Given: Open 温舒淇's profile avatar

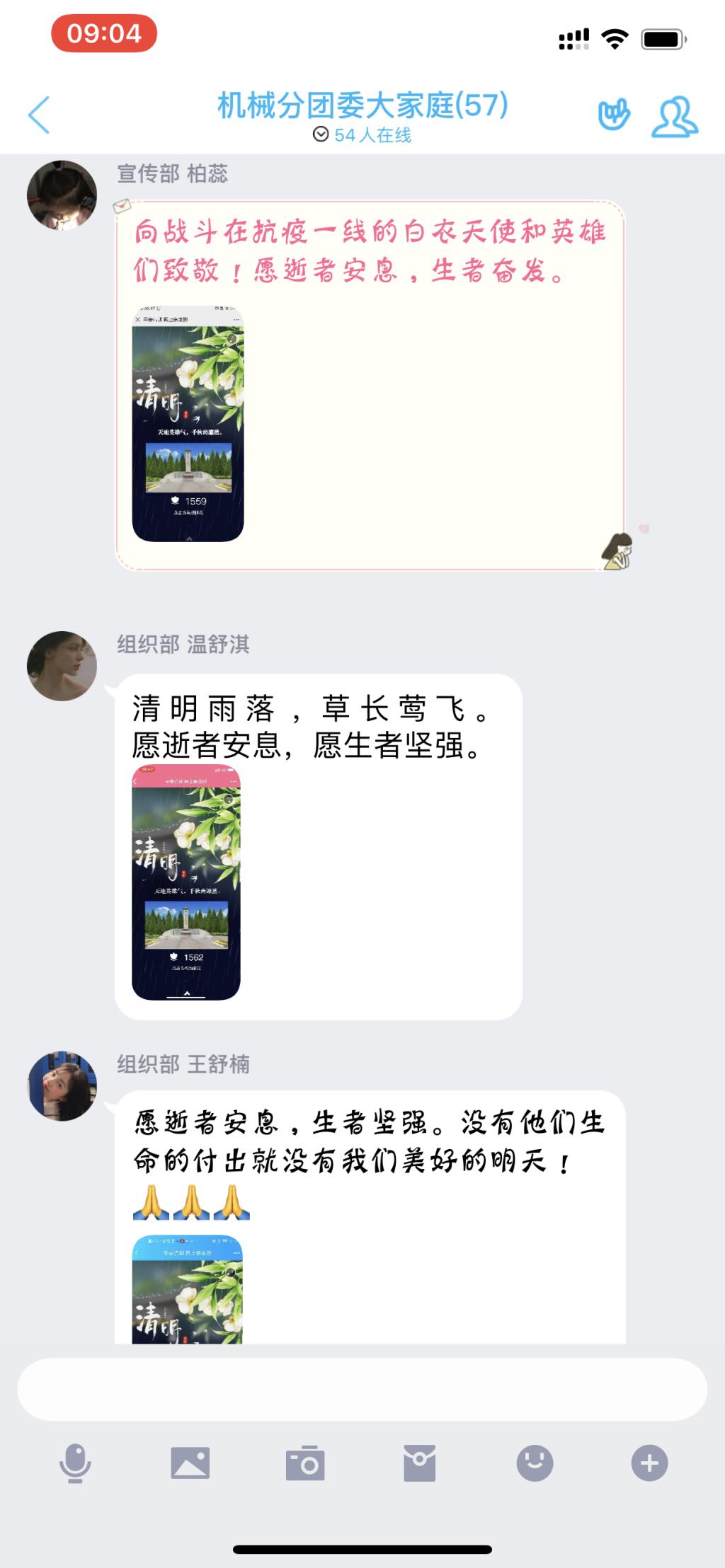Looking at the screenshot, I should tap(62, 666).
